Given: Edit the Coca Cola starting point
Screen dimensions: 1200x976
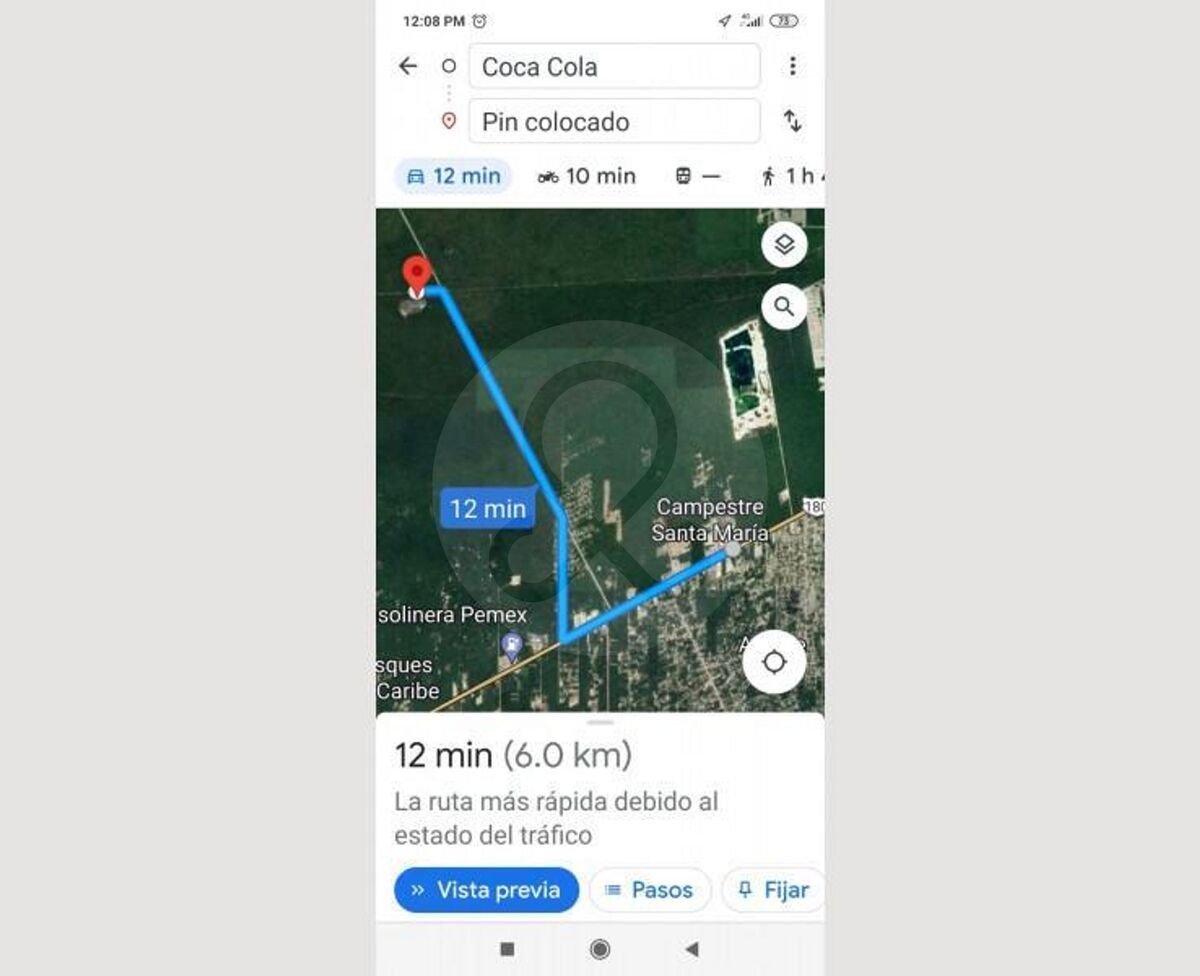Looking at the screenshot, I should (613, 67).
